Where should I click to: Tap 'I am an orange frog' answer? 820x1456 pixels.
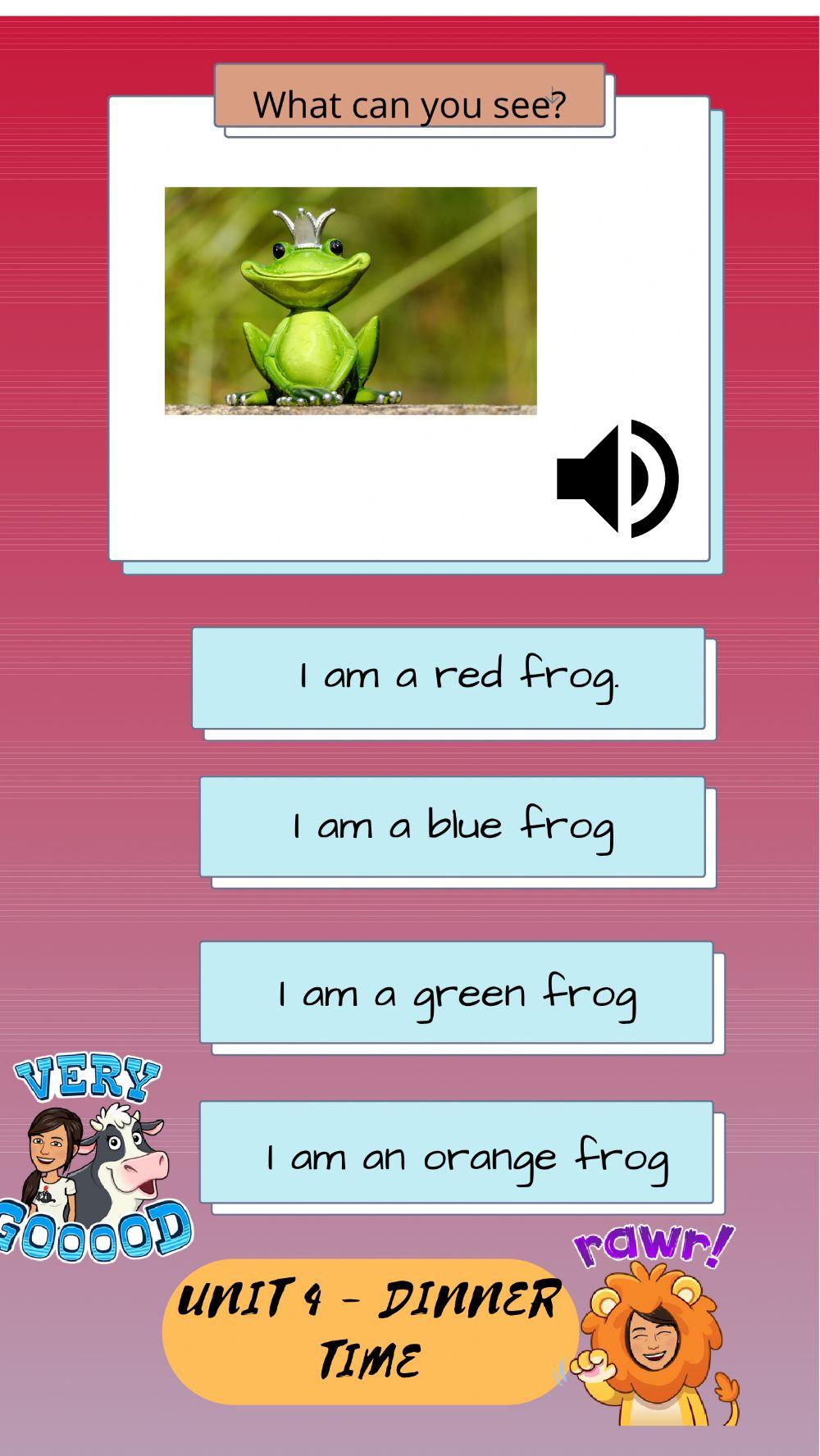pyautogui.click(x=457, y=1152)
